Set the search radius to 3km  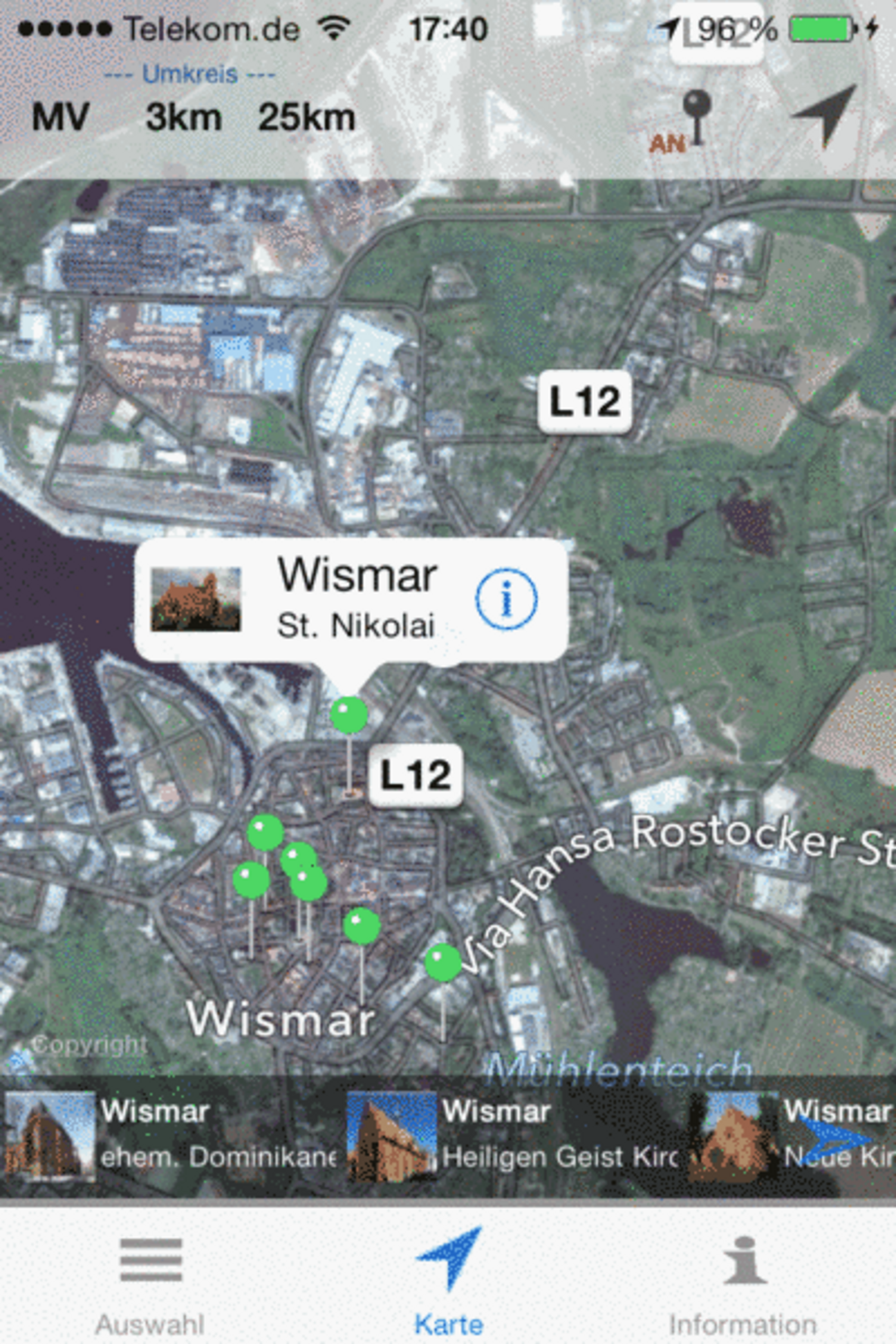[183, 118]
